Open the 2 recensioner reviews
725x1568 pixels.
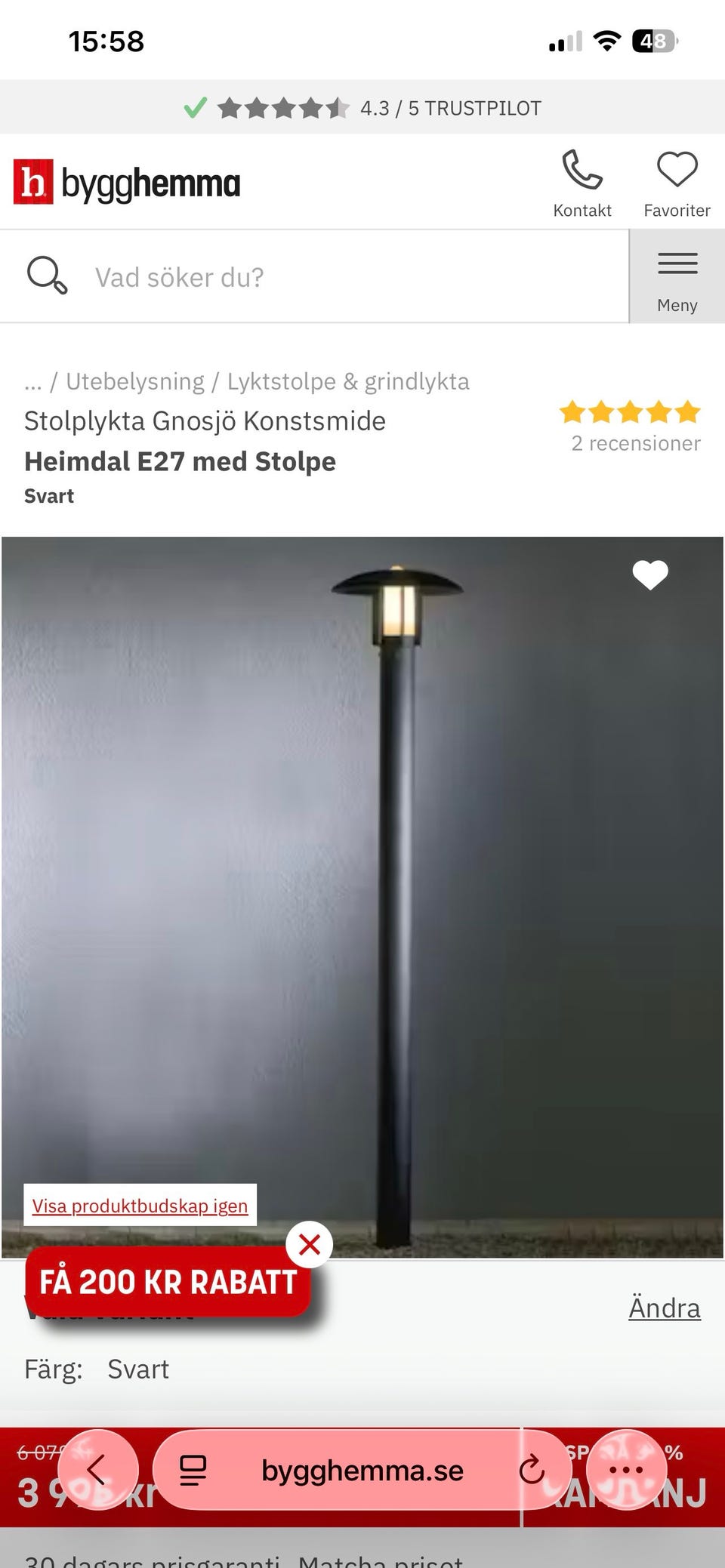(x=635, y=444)
